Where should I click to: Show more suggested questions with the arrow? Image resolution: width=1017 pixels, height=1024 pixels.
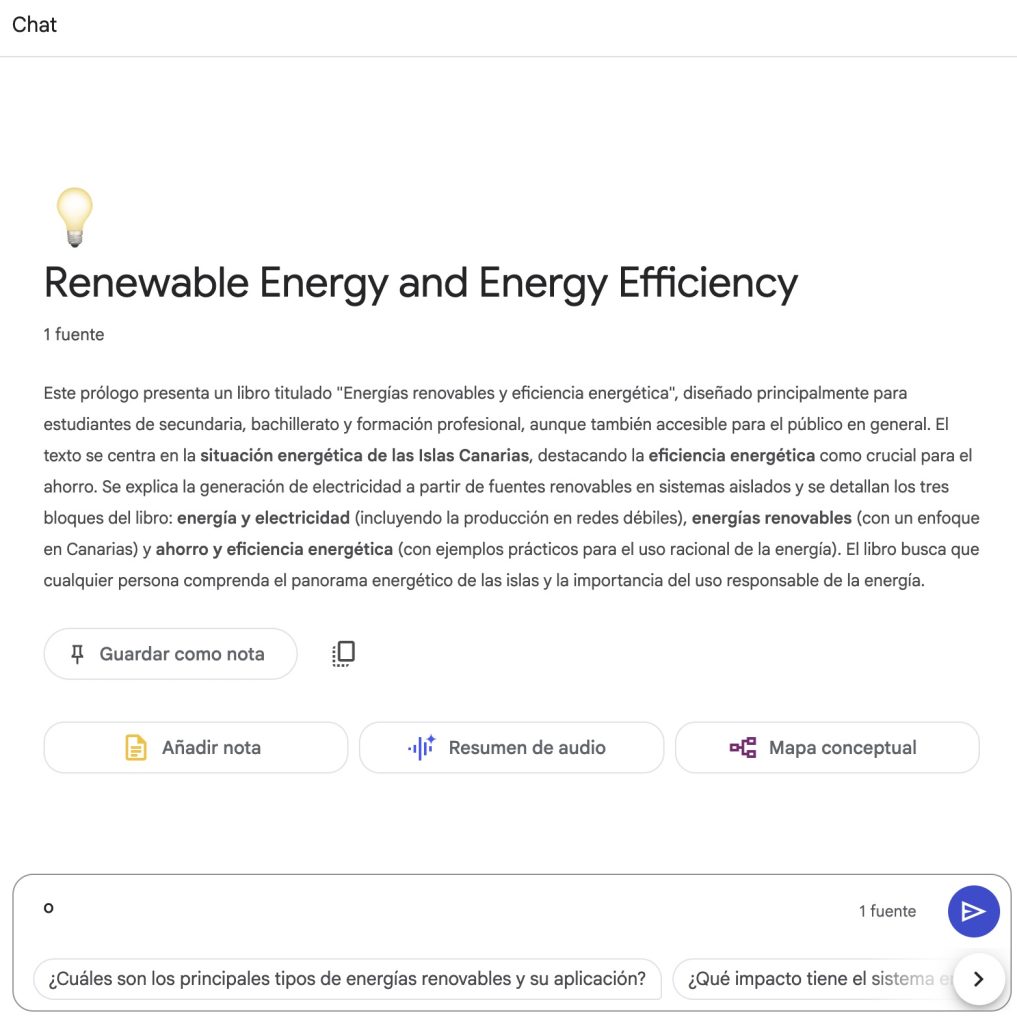coord(979,979)
